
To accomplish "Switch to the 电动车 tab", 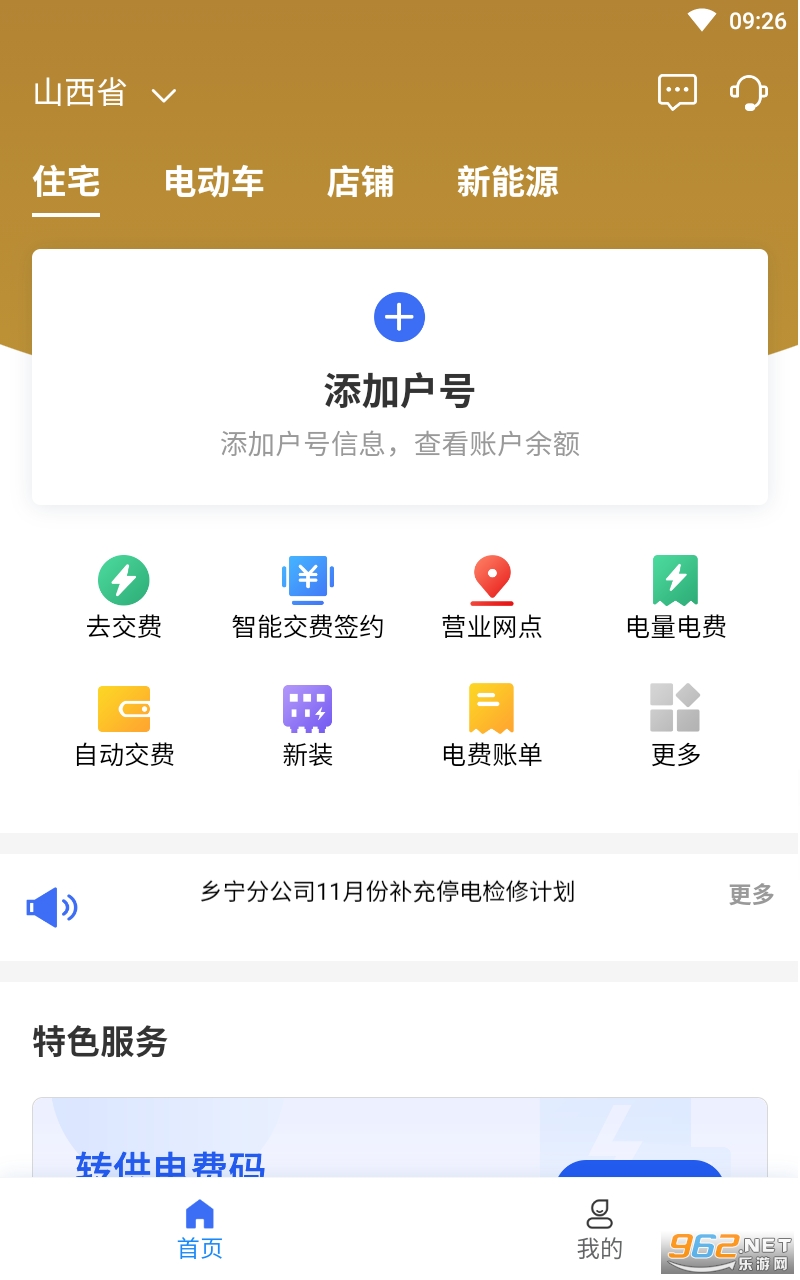I will (214, 182).
